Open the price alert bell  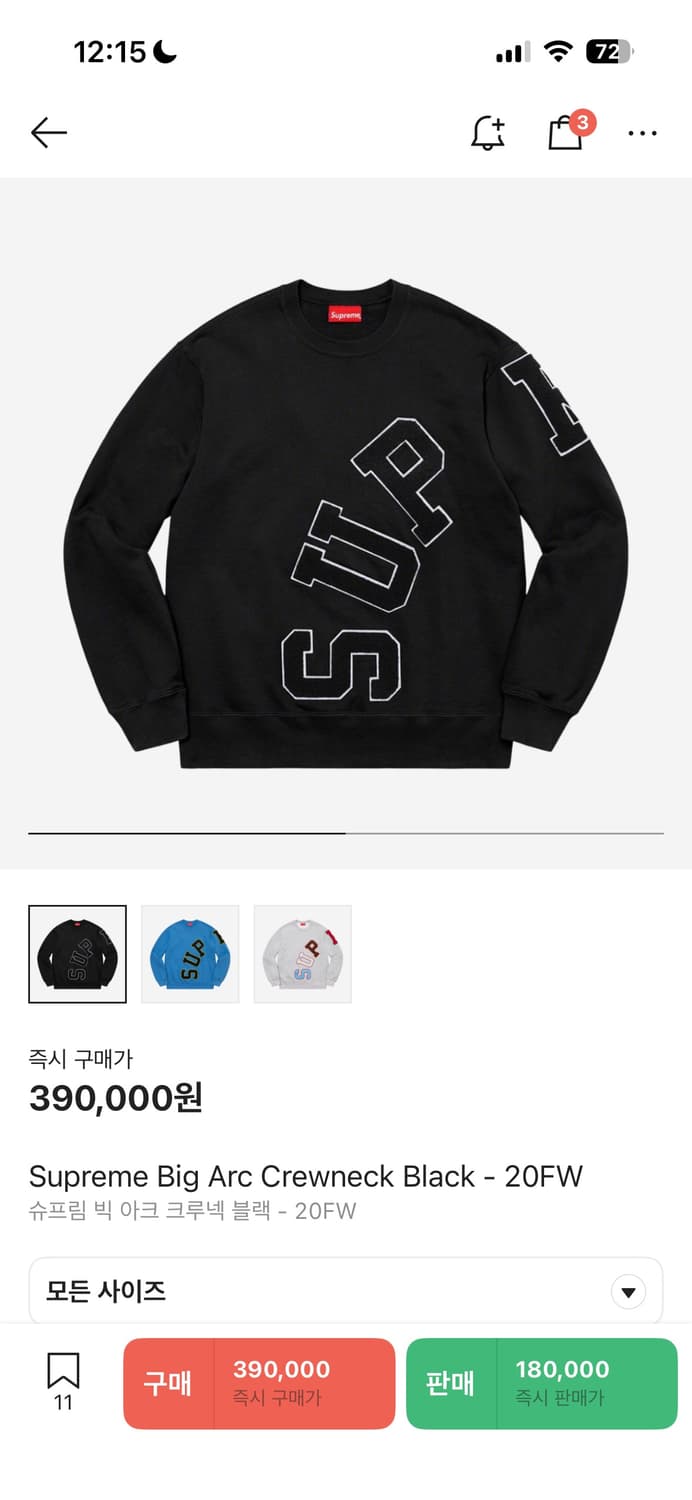click(488, 132)
